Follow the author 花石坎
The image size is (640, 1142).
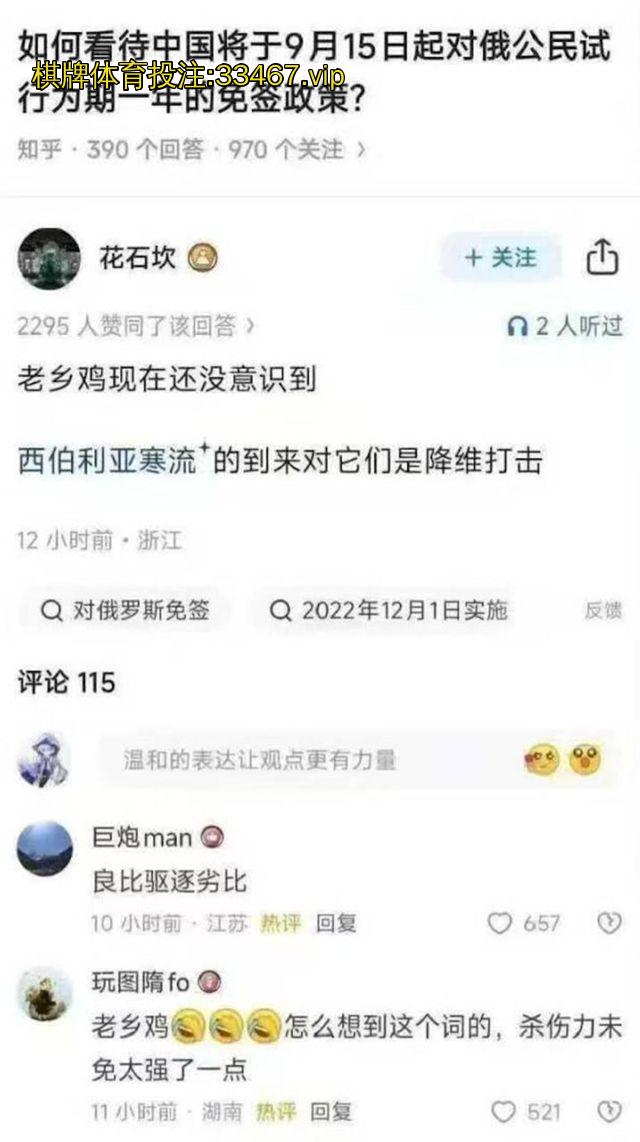pyautogui.click(x=501, y=258)
